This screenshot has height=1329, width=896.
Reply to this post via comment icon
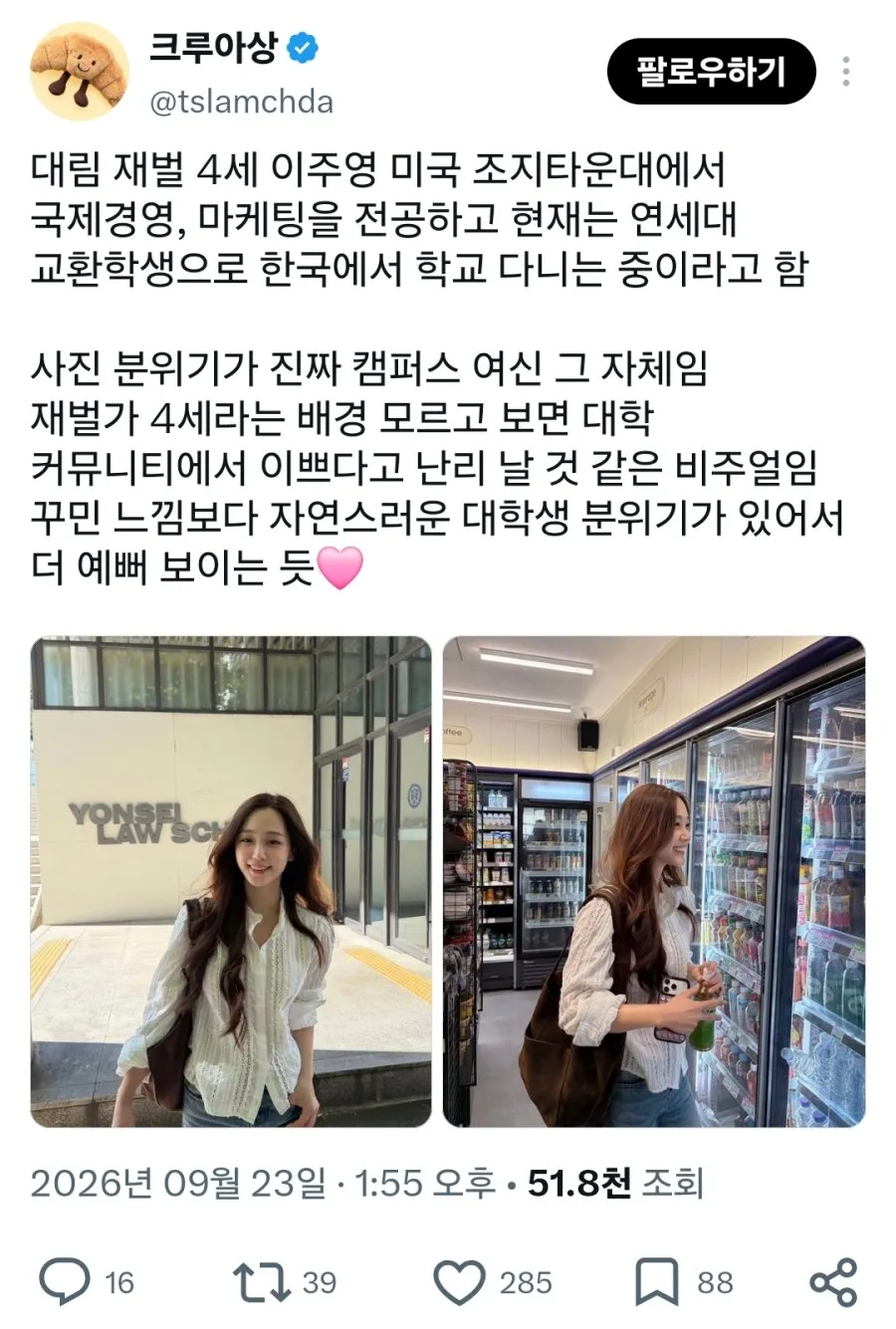point(65,1281)
